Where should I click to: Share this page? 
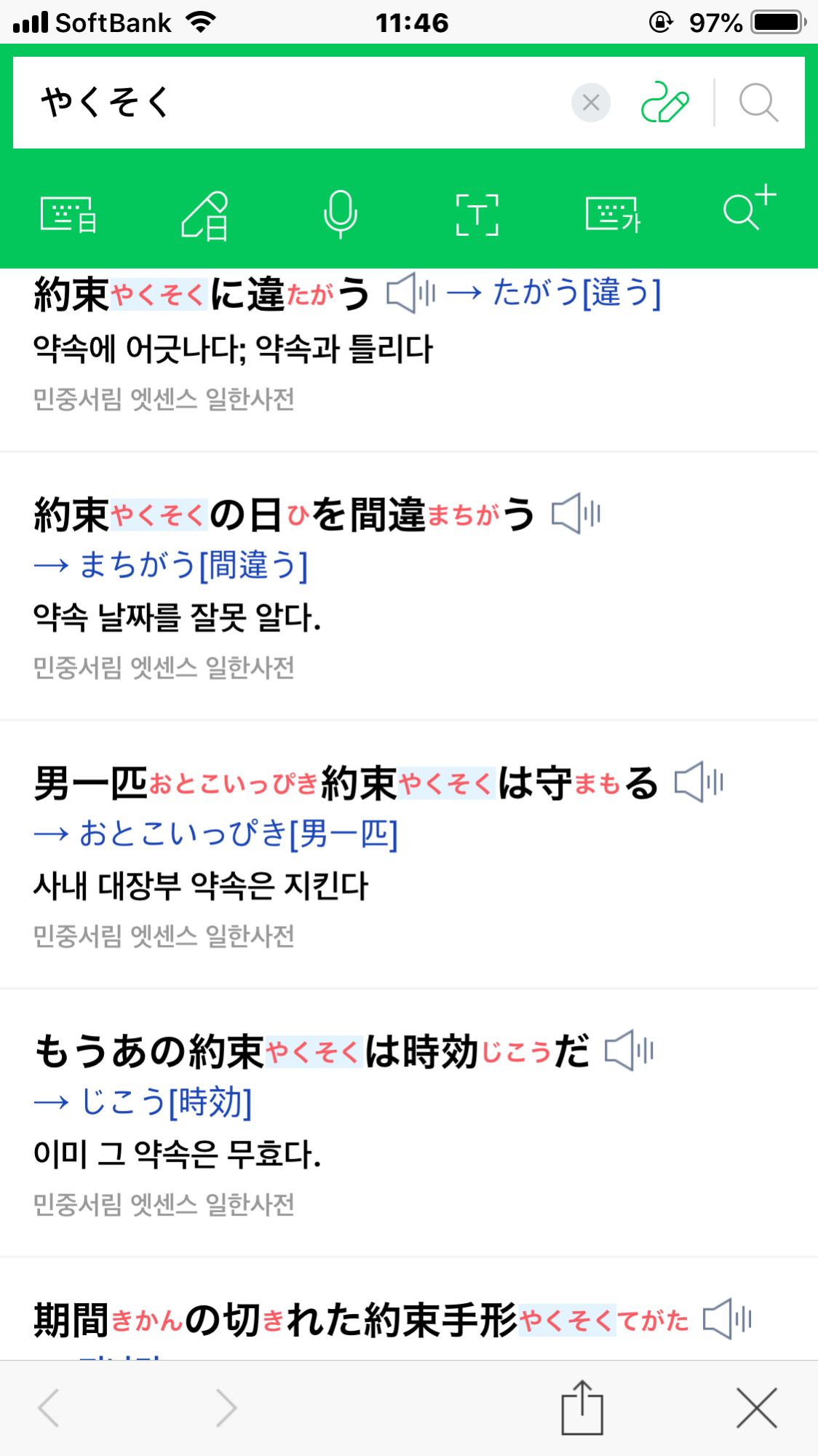582,1407
